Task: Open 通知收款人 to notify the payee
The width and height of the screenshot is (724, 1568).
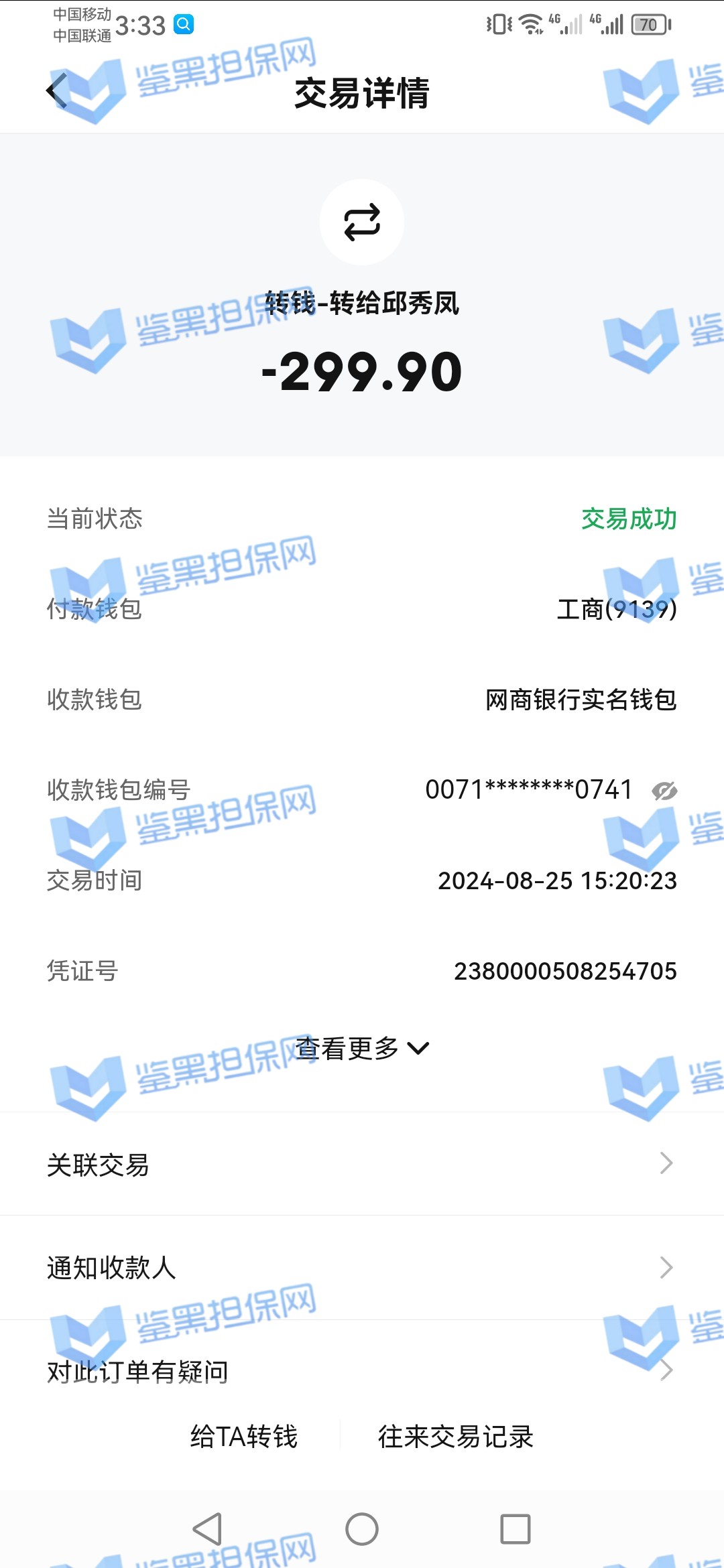Action: coord(362,1267)
